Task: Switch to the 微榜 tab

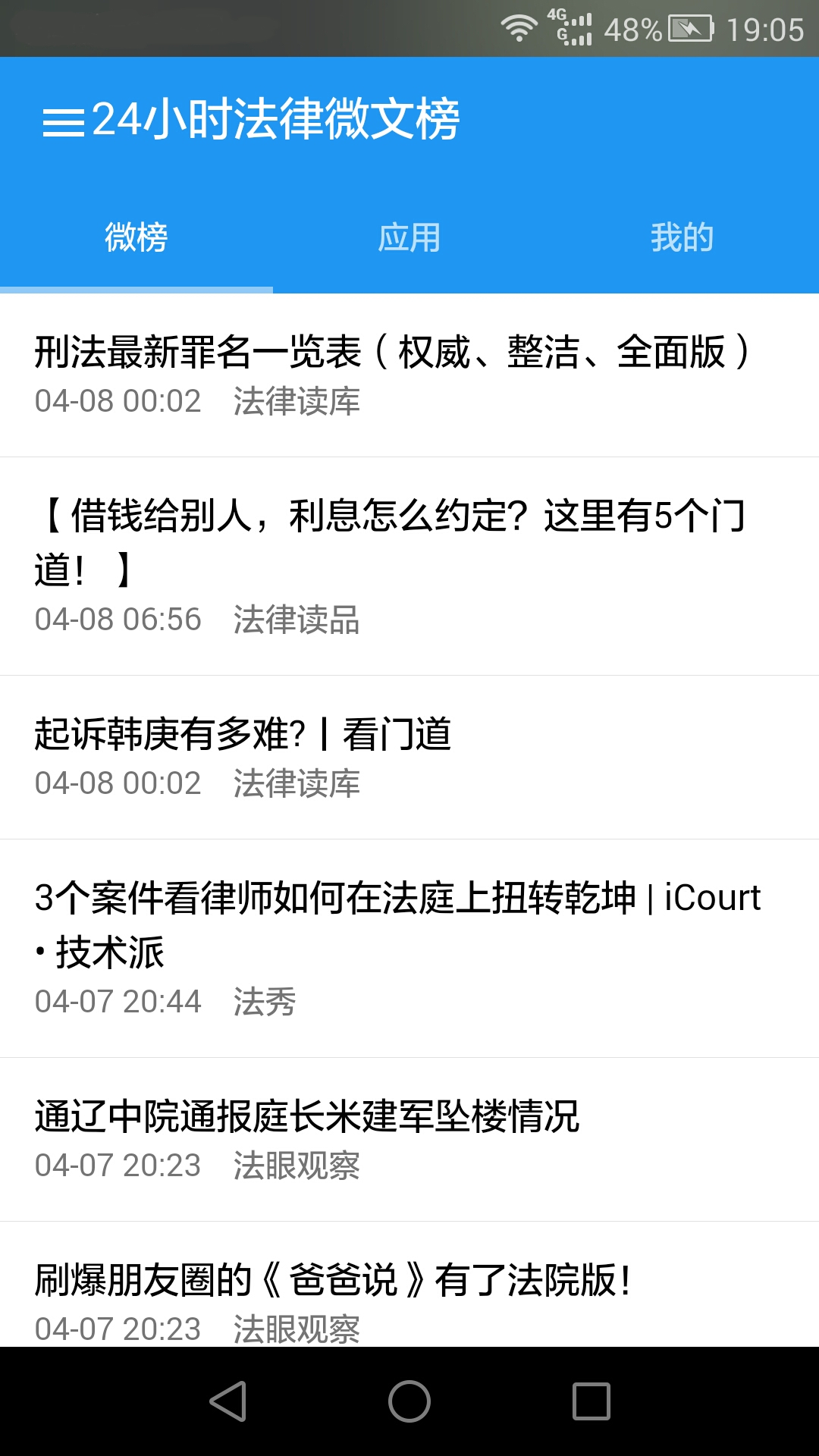Action: (136, 238)
